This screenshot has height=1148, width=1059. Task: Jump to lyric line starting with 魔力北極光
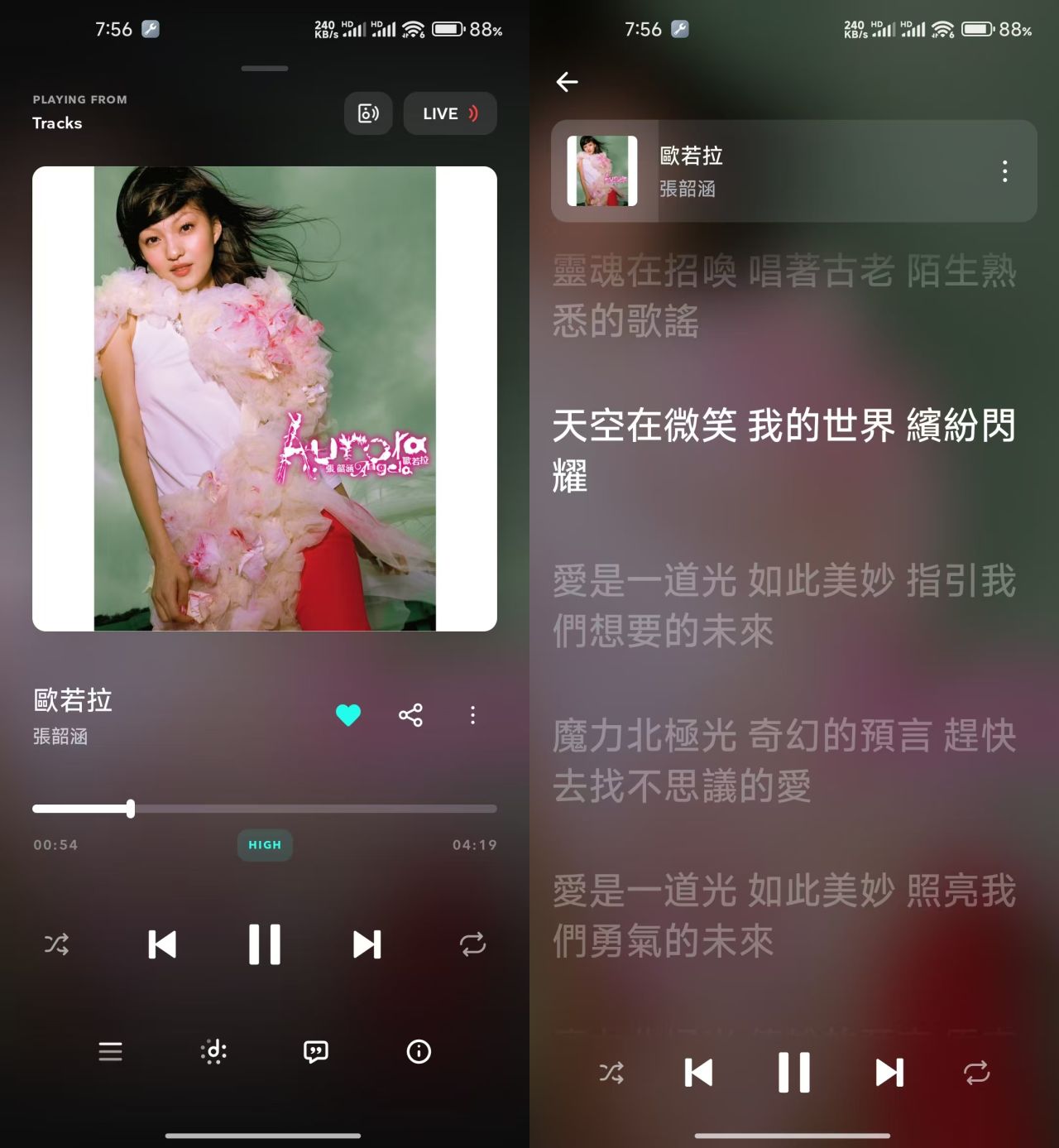coord(784,760)
